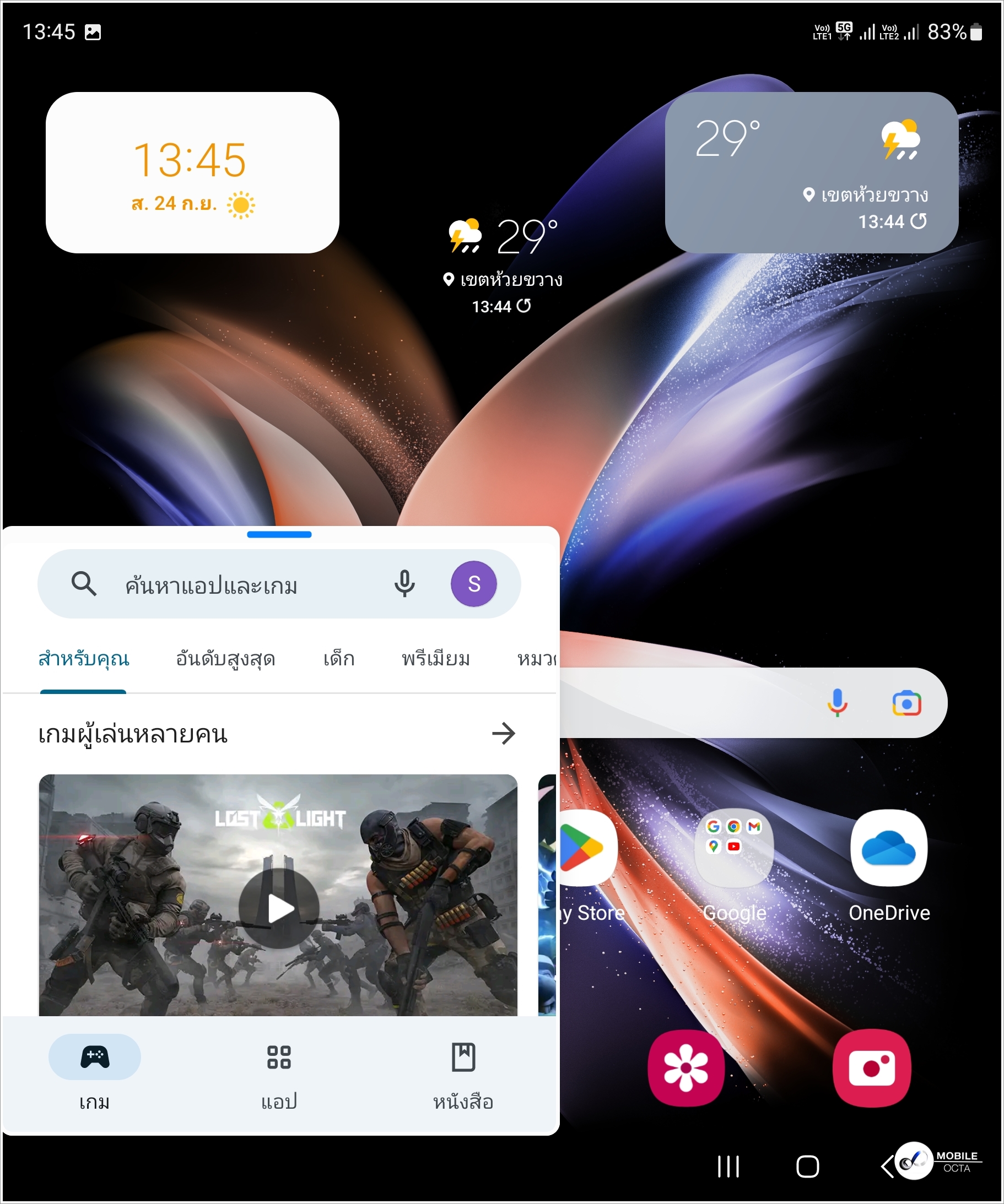This screenshot has height=1204, width=1004.
Task: Switch to the พรีเมียม tab
Action: pyautogui.click(x=435, y=659)
